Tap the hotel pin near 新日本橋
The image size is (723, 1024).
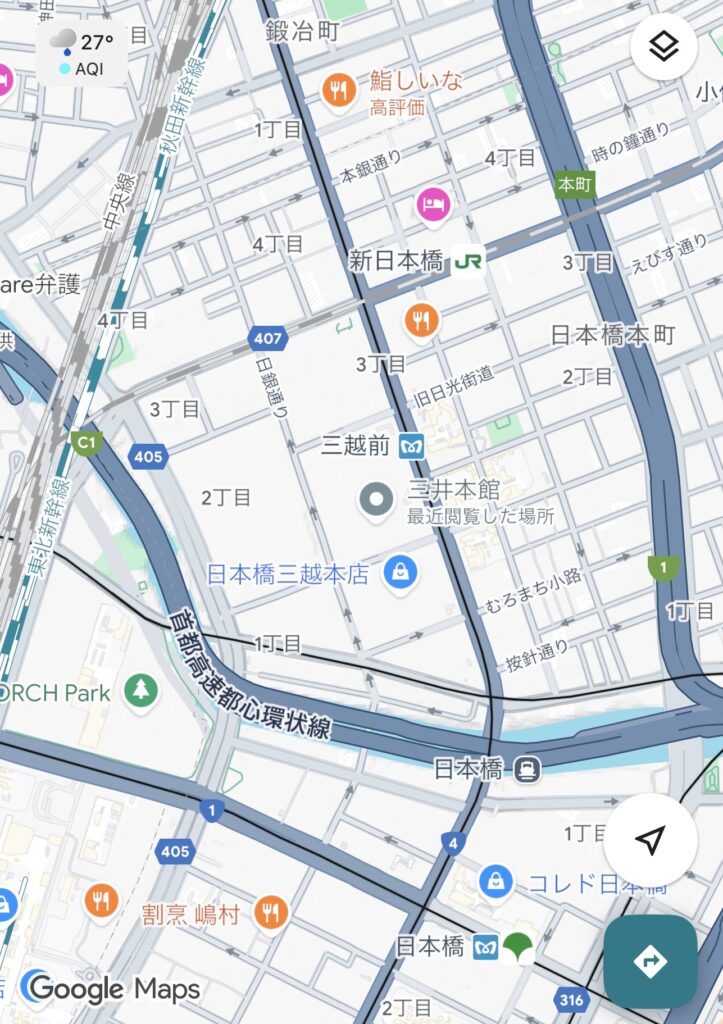click(434, 205)
